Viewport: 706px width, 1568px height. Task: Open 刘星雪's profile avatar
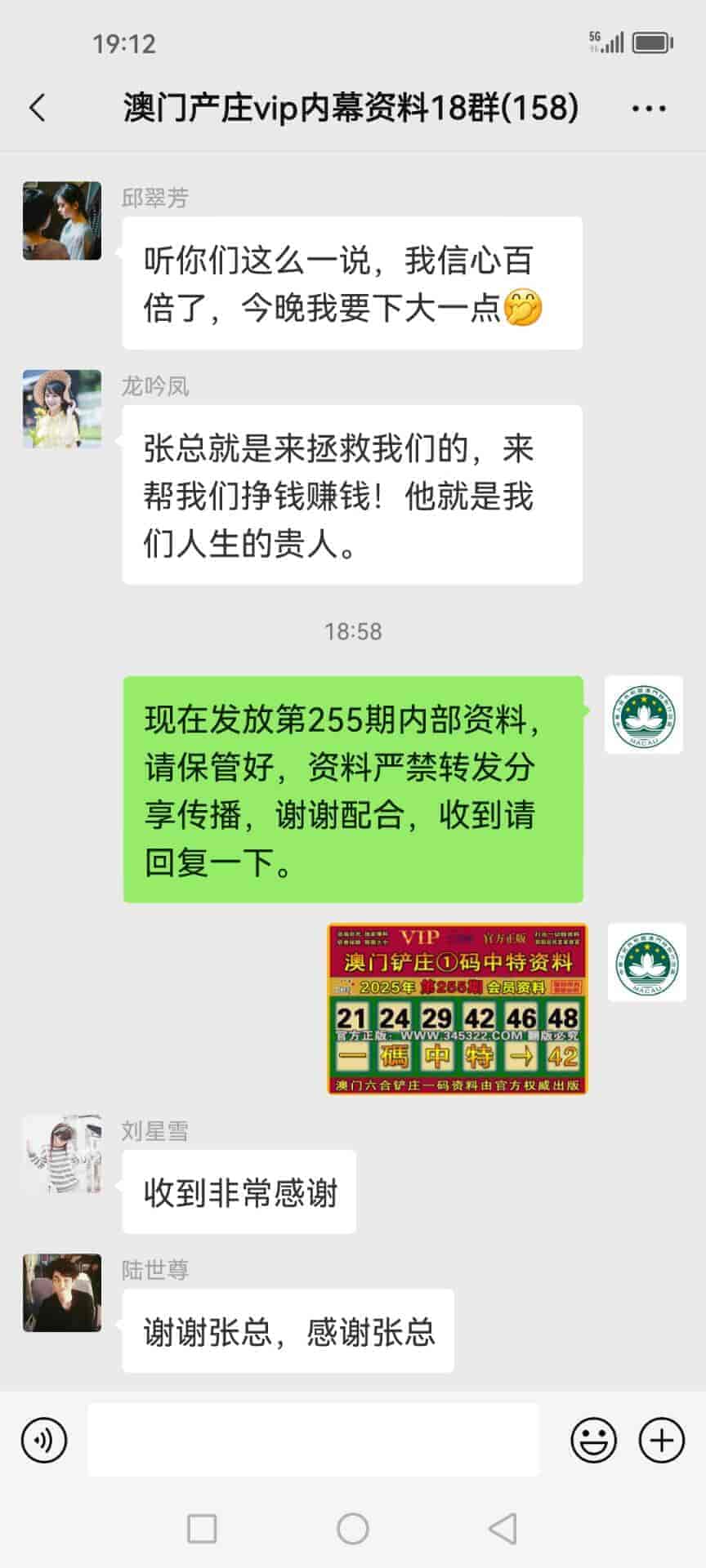[62, 1154]
